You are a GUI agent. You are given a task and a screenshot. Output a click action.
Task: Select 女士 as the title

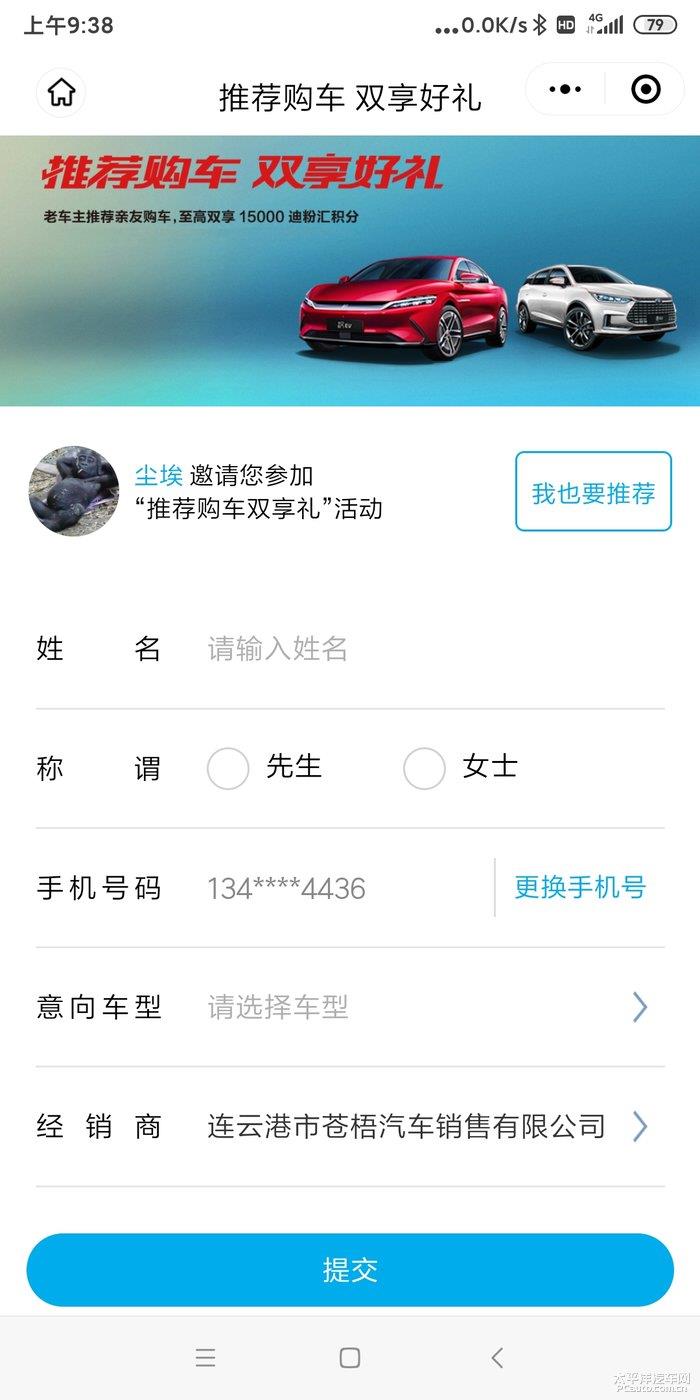(x=424, y=768)
